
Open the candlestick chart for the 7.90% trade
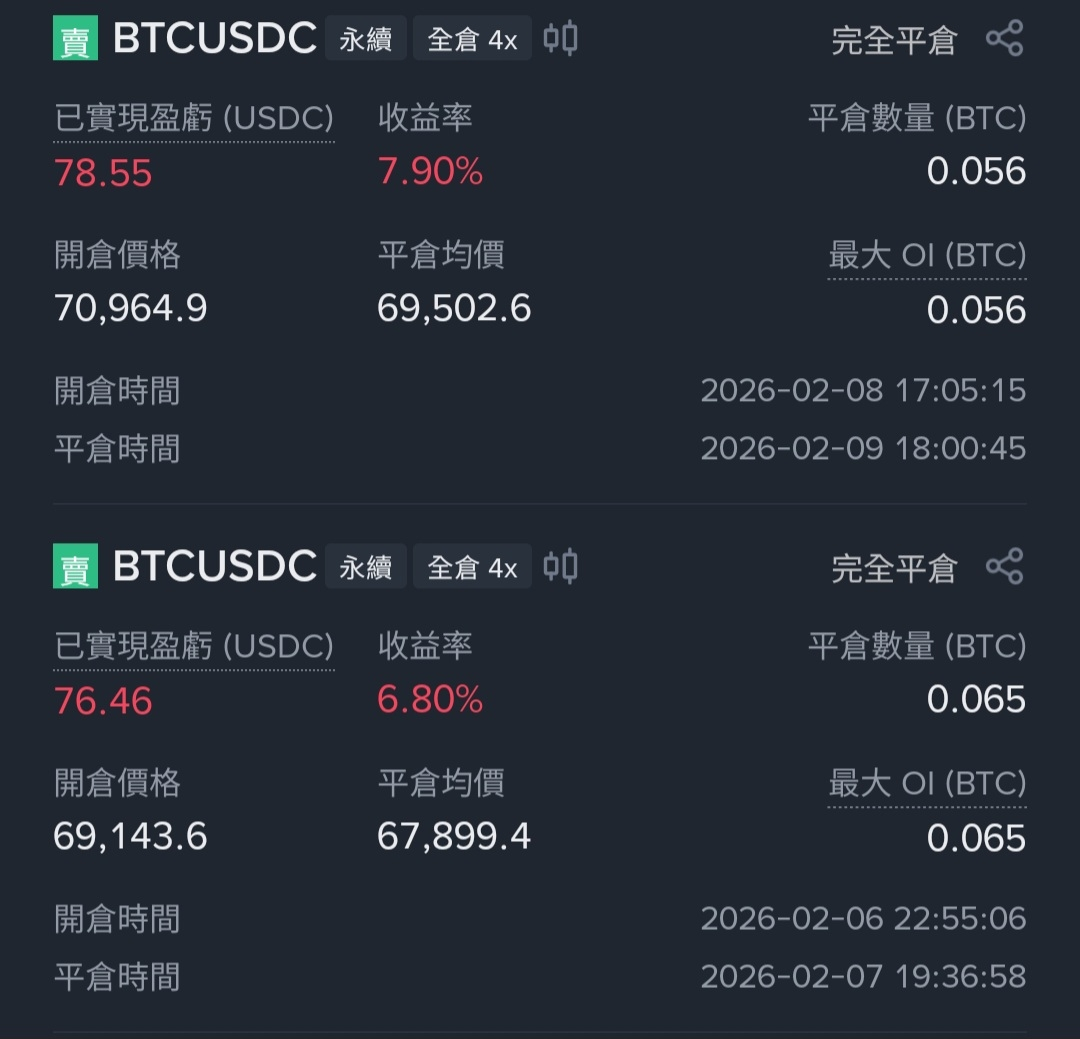pos(561,39)
